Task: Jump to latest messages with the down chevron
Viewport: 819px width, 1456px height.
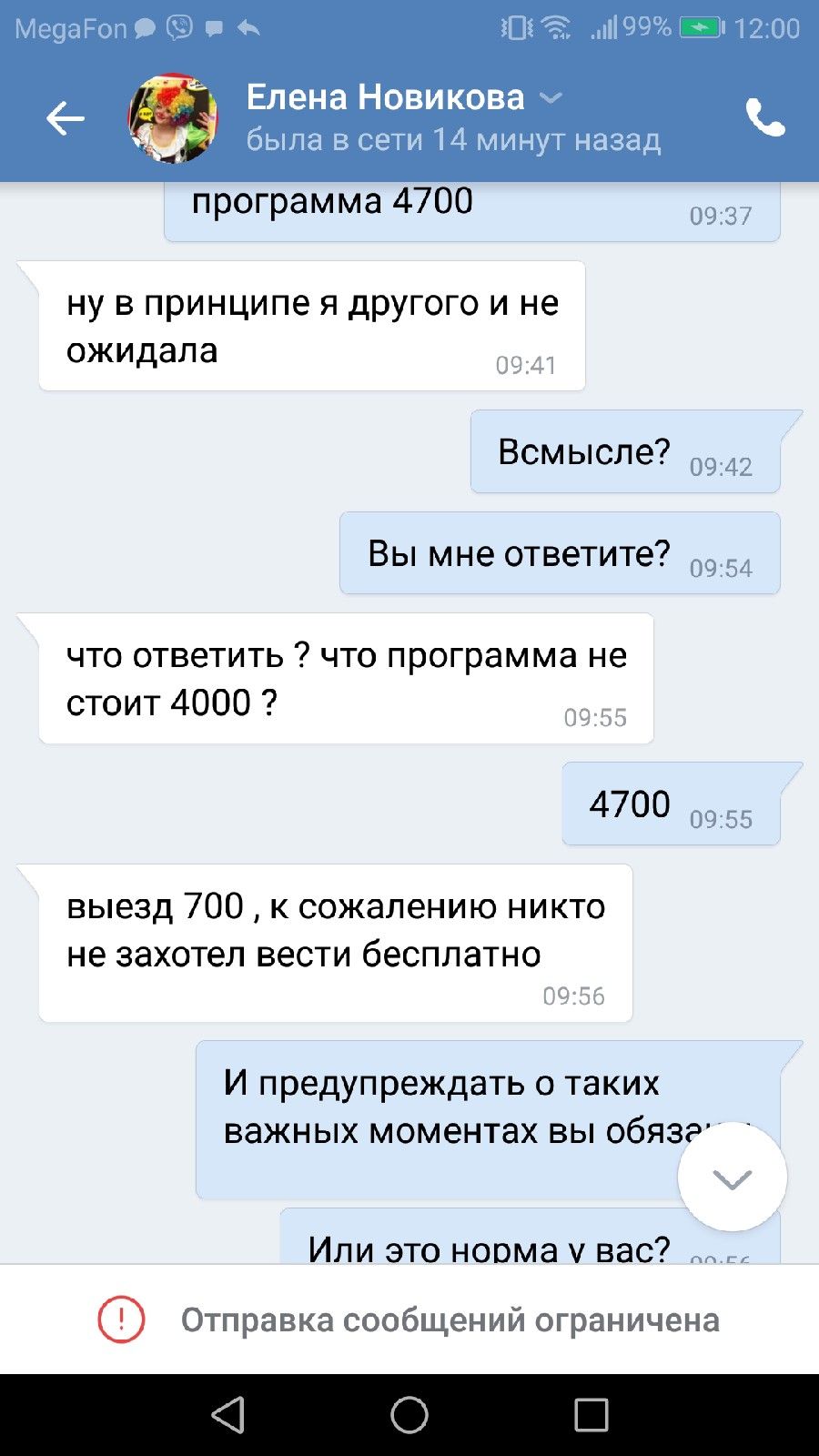Action: (733, 1178)
